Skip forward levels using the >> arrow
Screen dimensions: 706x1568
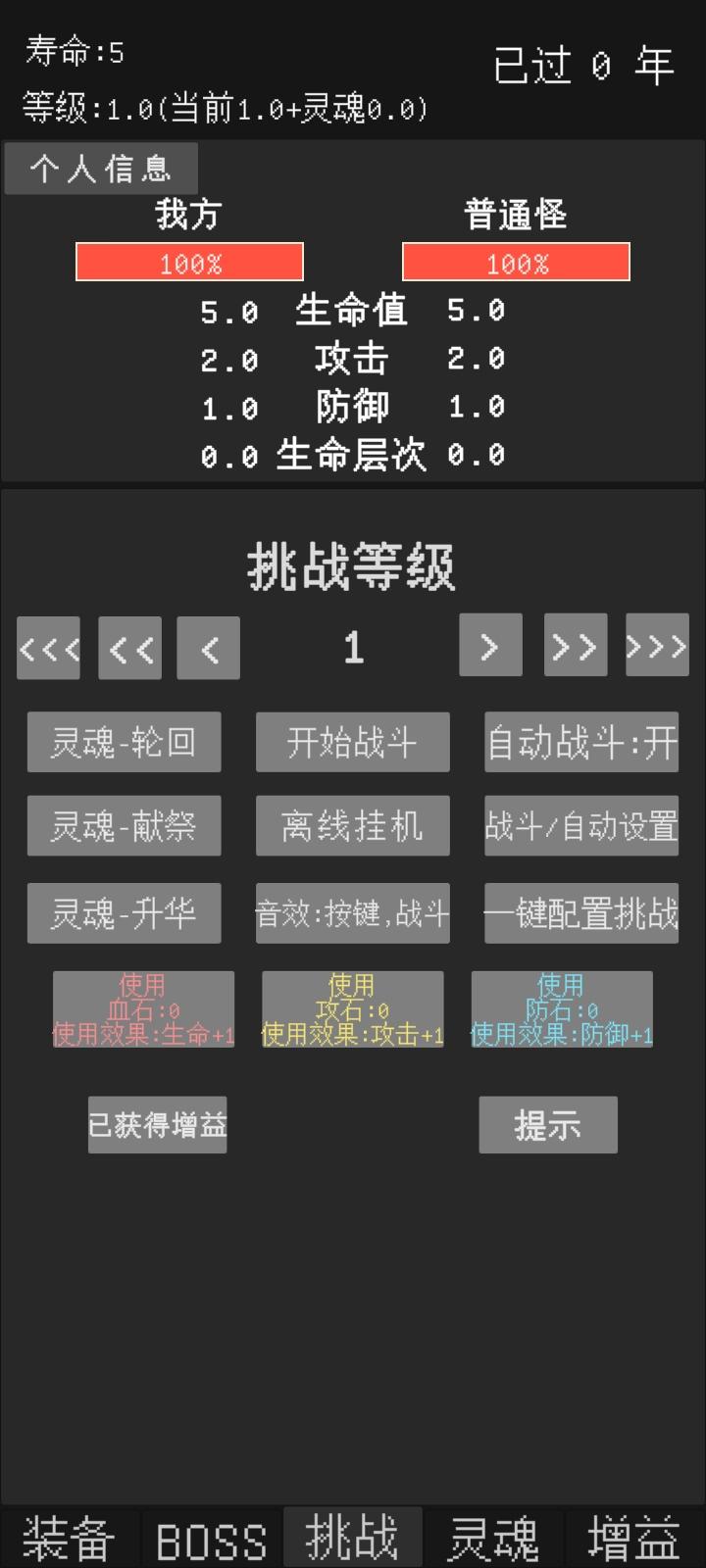click(575, 648)
